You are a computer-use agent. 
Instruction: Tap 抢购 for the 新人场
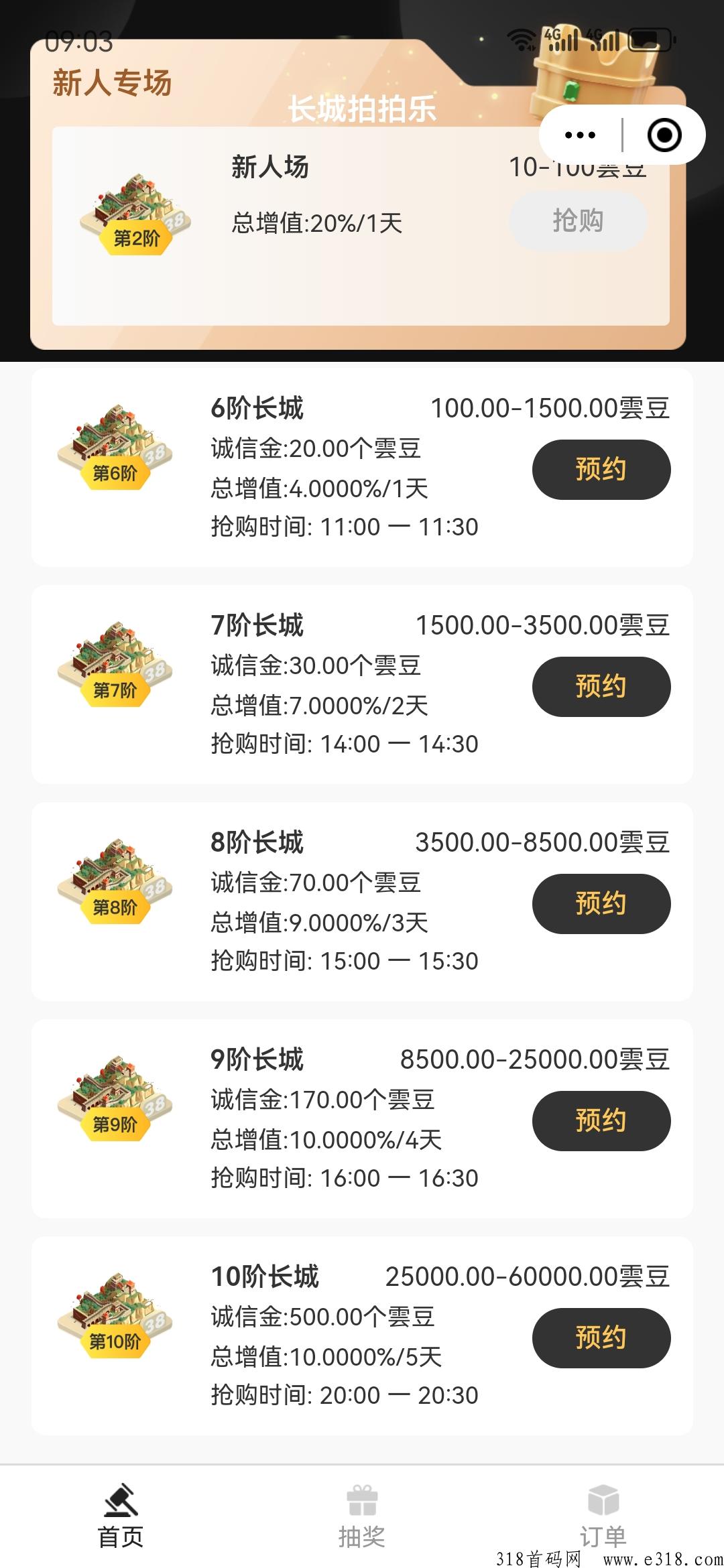click(x=578, y=220)
